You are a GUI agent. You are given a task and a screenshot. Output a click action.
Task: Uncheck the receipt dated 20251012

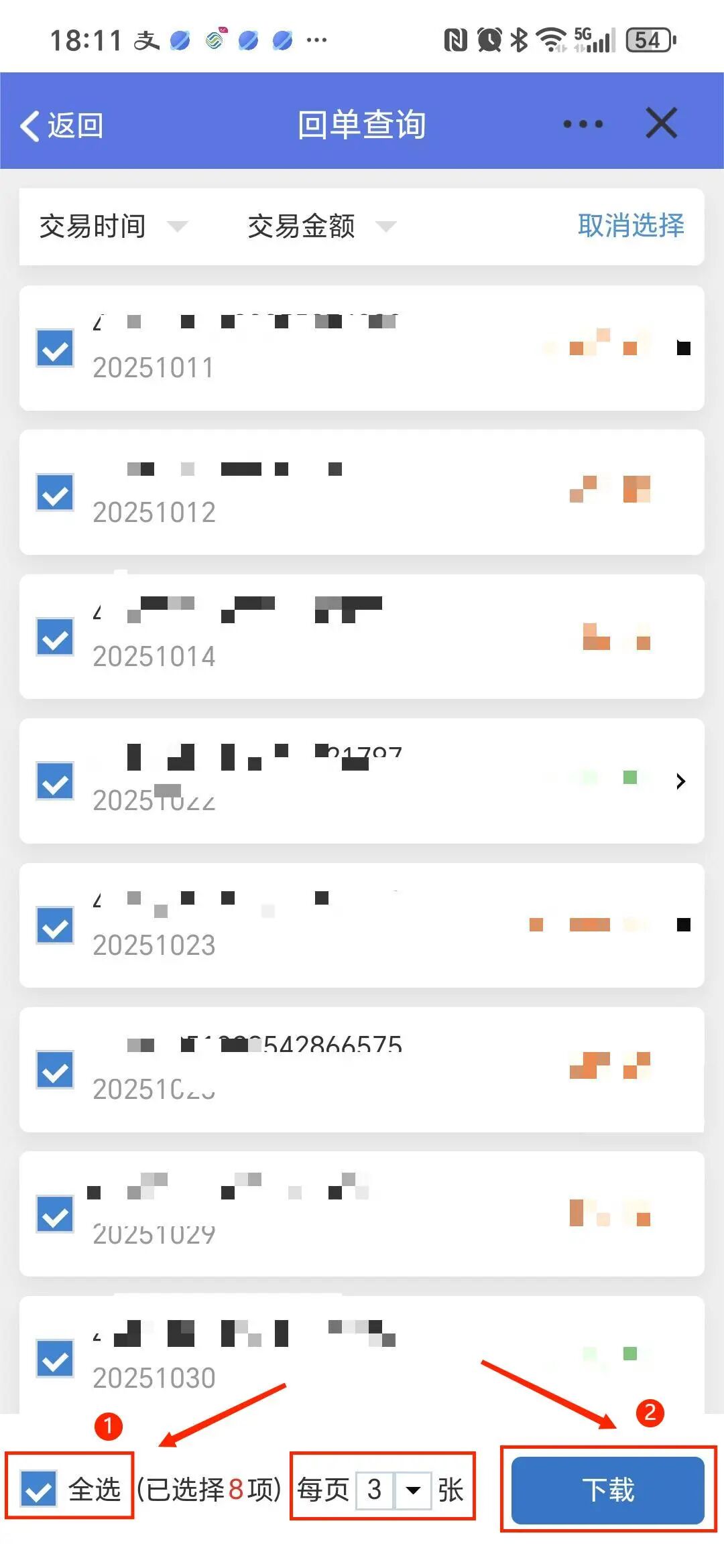tap(55, 493)
